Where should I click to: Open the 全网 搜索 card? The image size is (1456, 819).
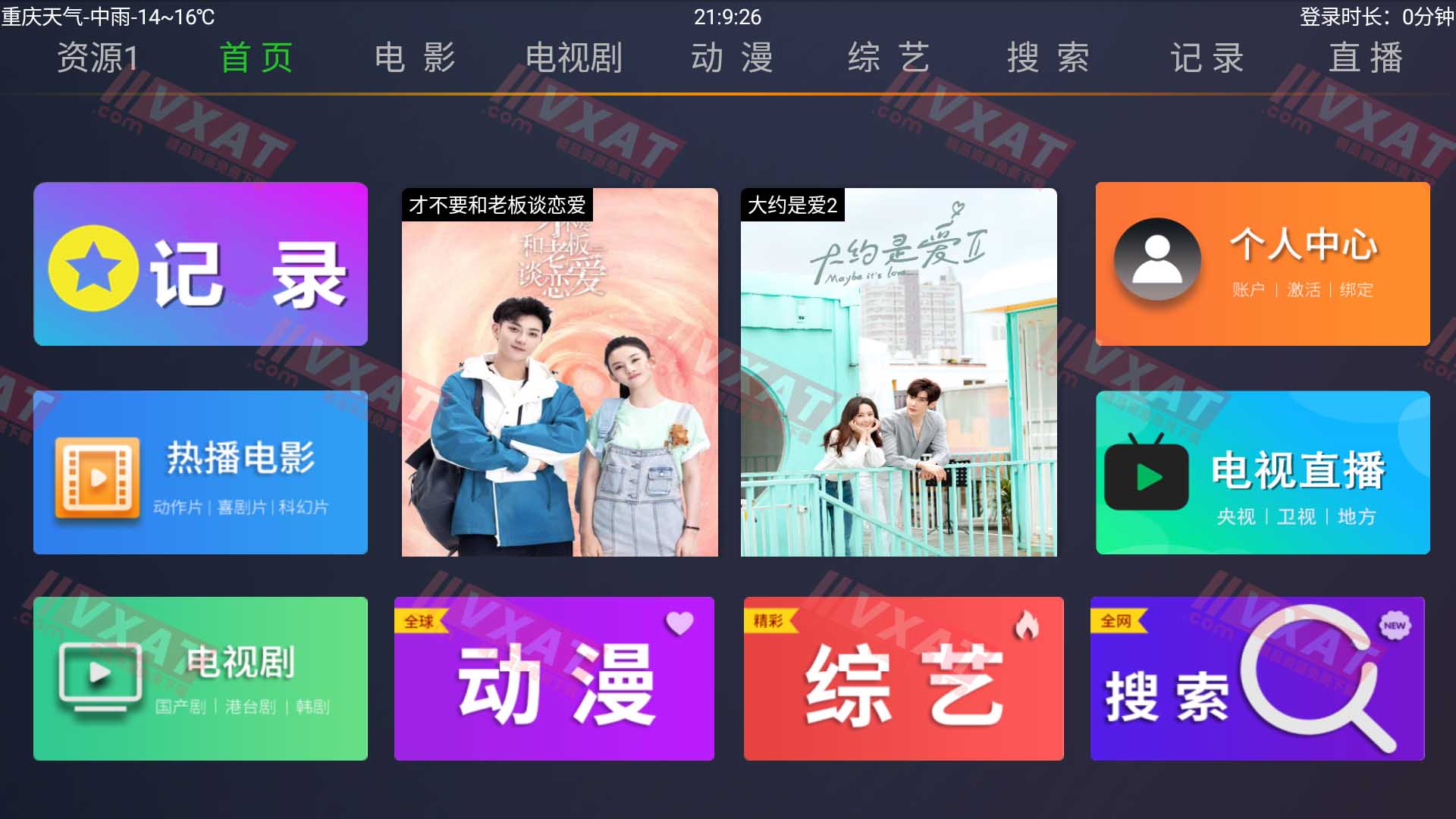tap(1257, 679)
